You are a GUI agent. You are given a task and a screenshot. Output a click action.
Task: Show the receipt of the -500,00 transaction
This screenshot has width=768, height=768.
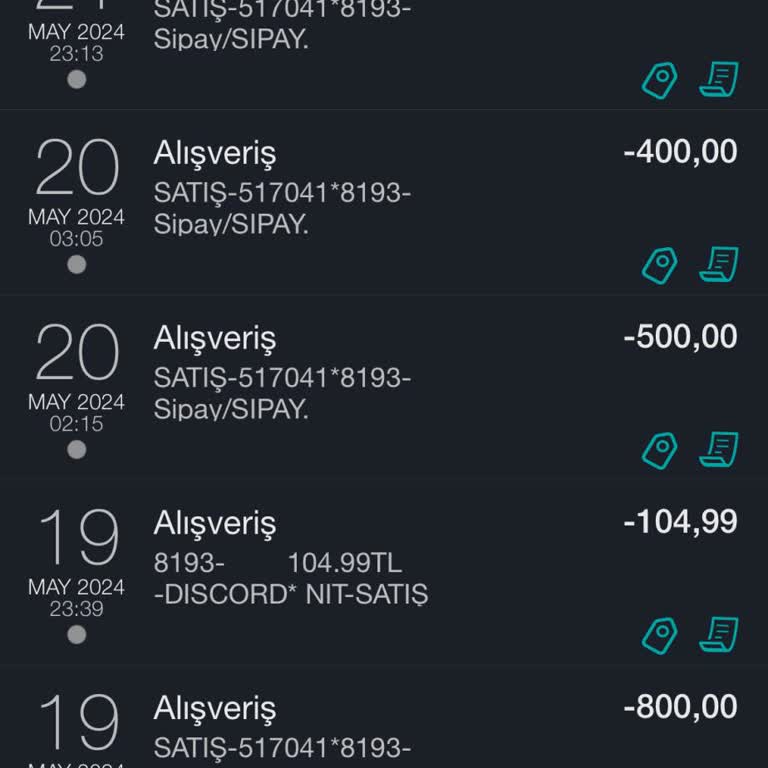(x=718, y=449)
